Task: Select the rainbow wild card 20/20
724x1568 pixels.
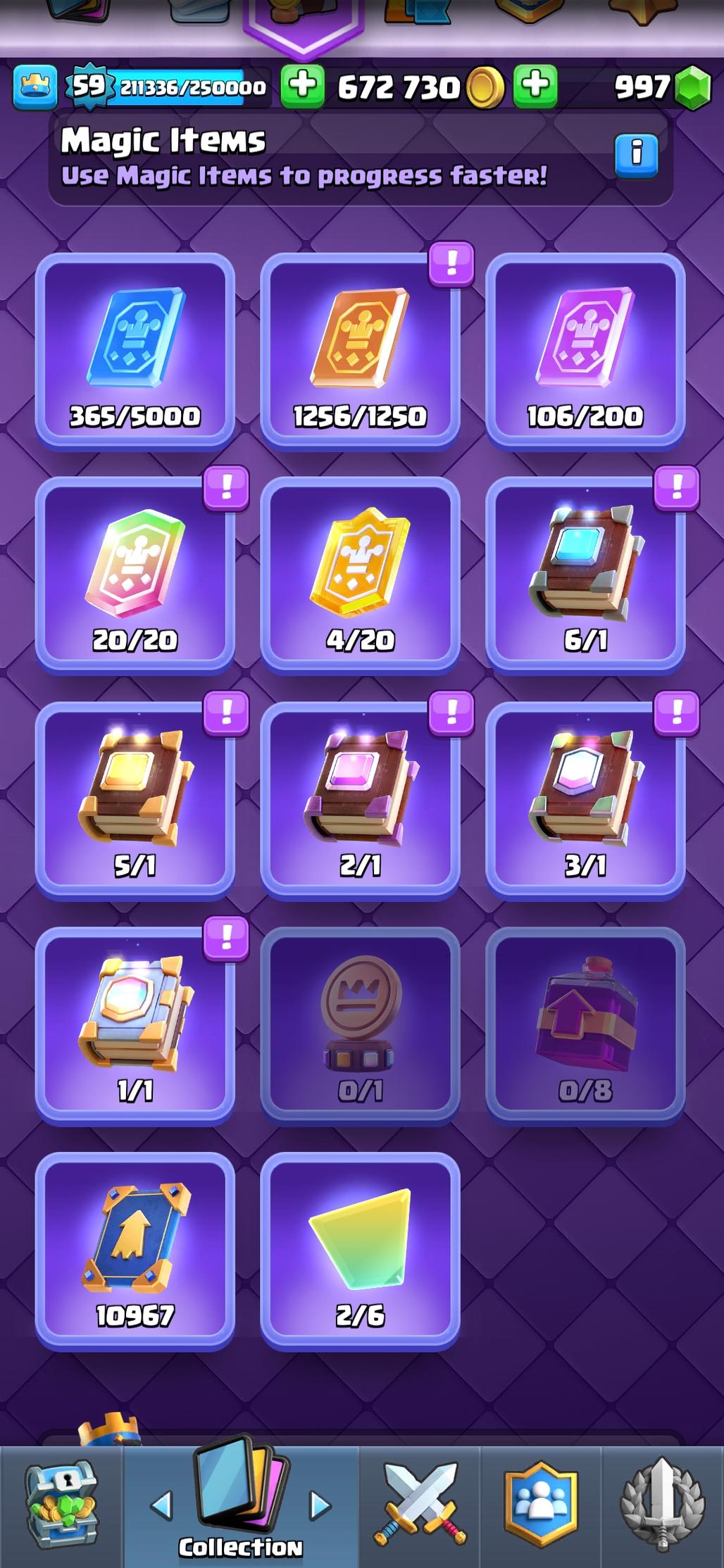Action: point(135,576)
